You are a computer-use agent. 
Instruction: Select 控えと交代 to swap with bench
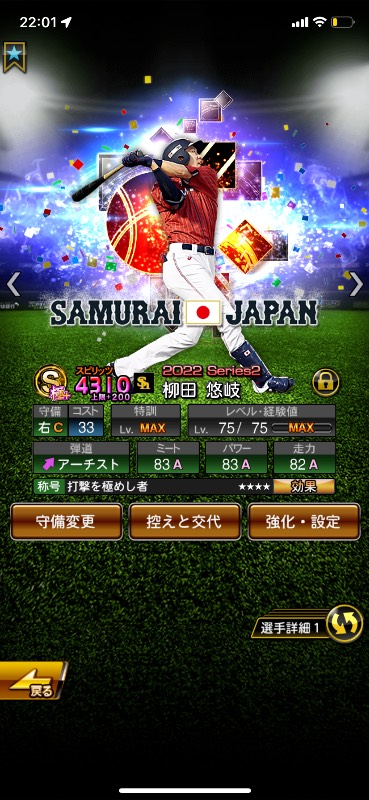pyautogui.click(x=185, y=521)
